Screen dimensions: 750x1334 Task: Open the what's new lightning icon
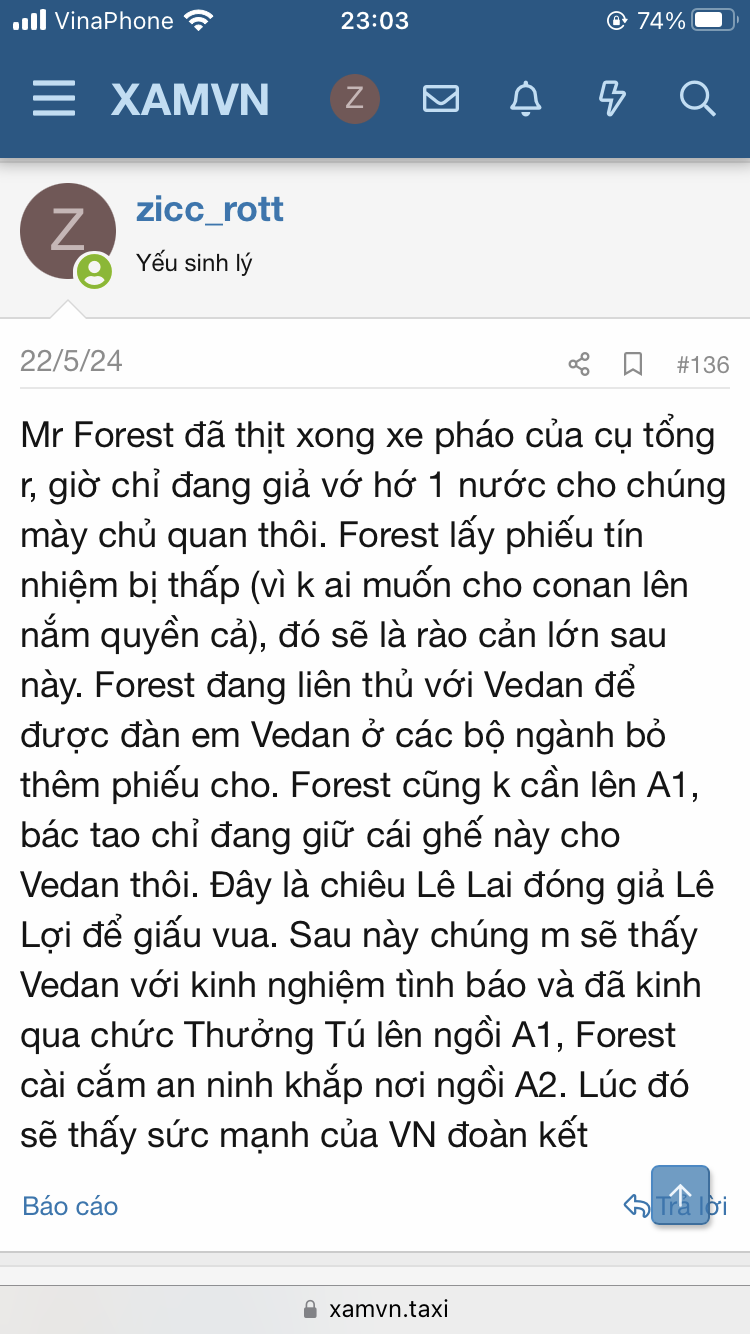coord(611,99)
